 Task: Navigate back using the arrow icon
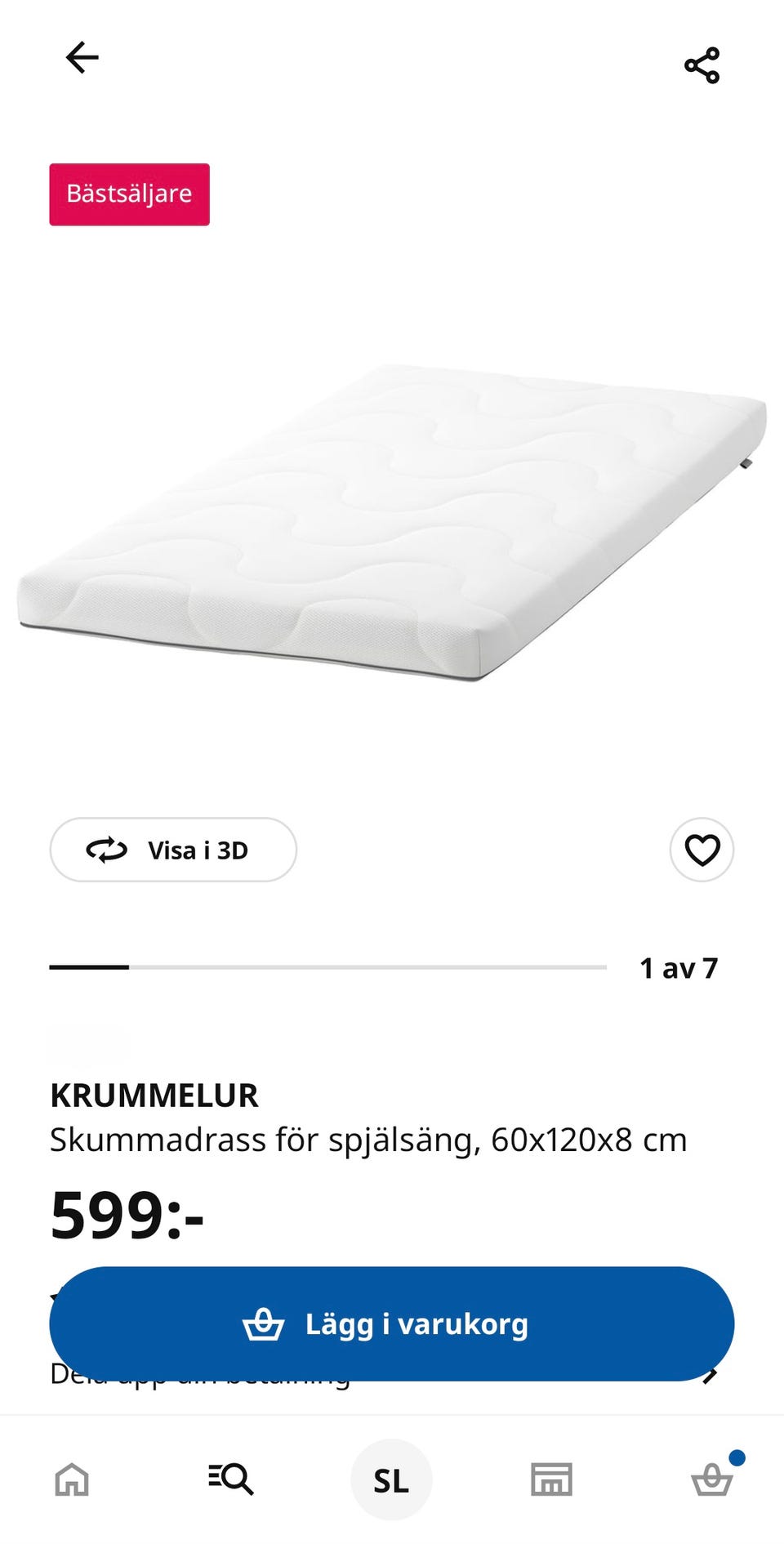[81, 57]
